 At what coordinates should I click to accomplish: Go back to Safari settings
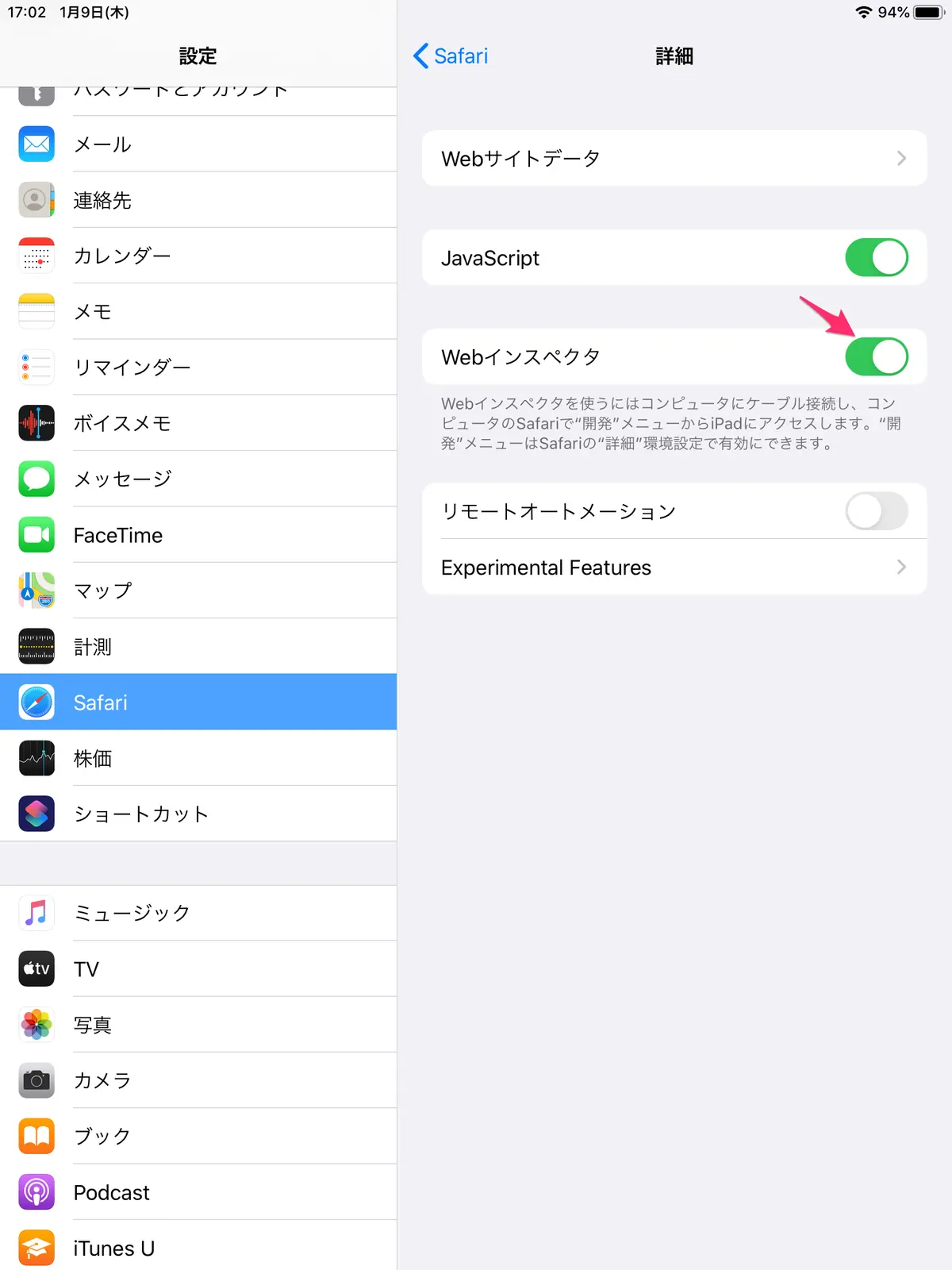[451, 56]
